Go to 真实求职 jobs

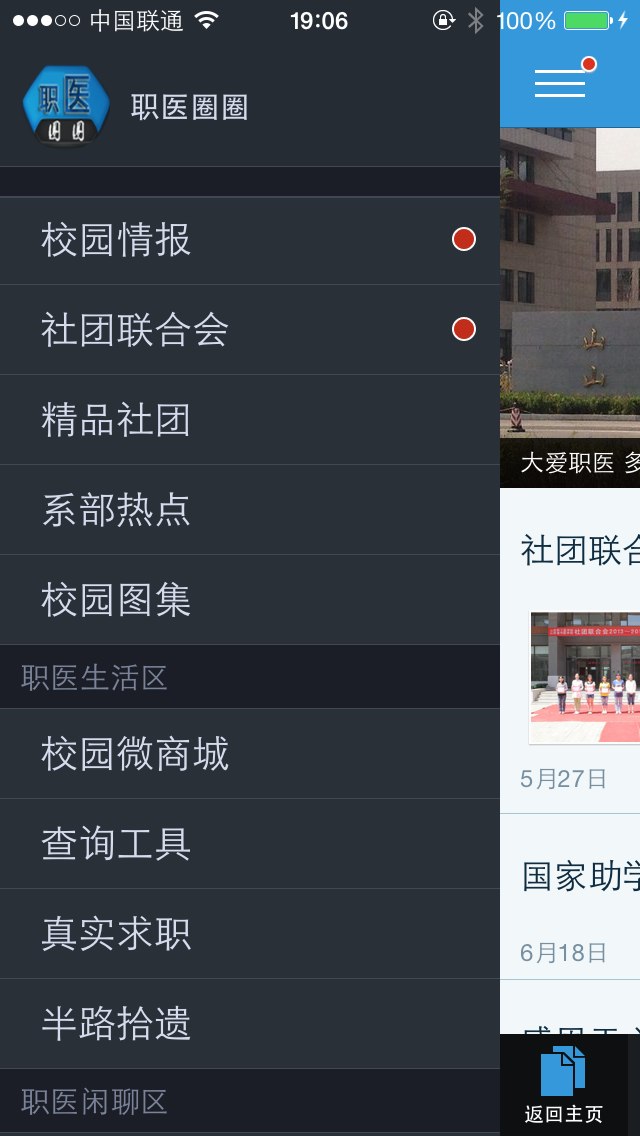[250, 933]
